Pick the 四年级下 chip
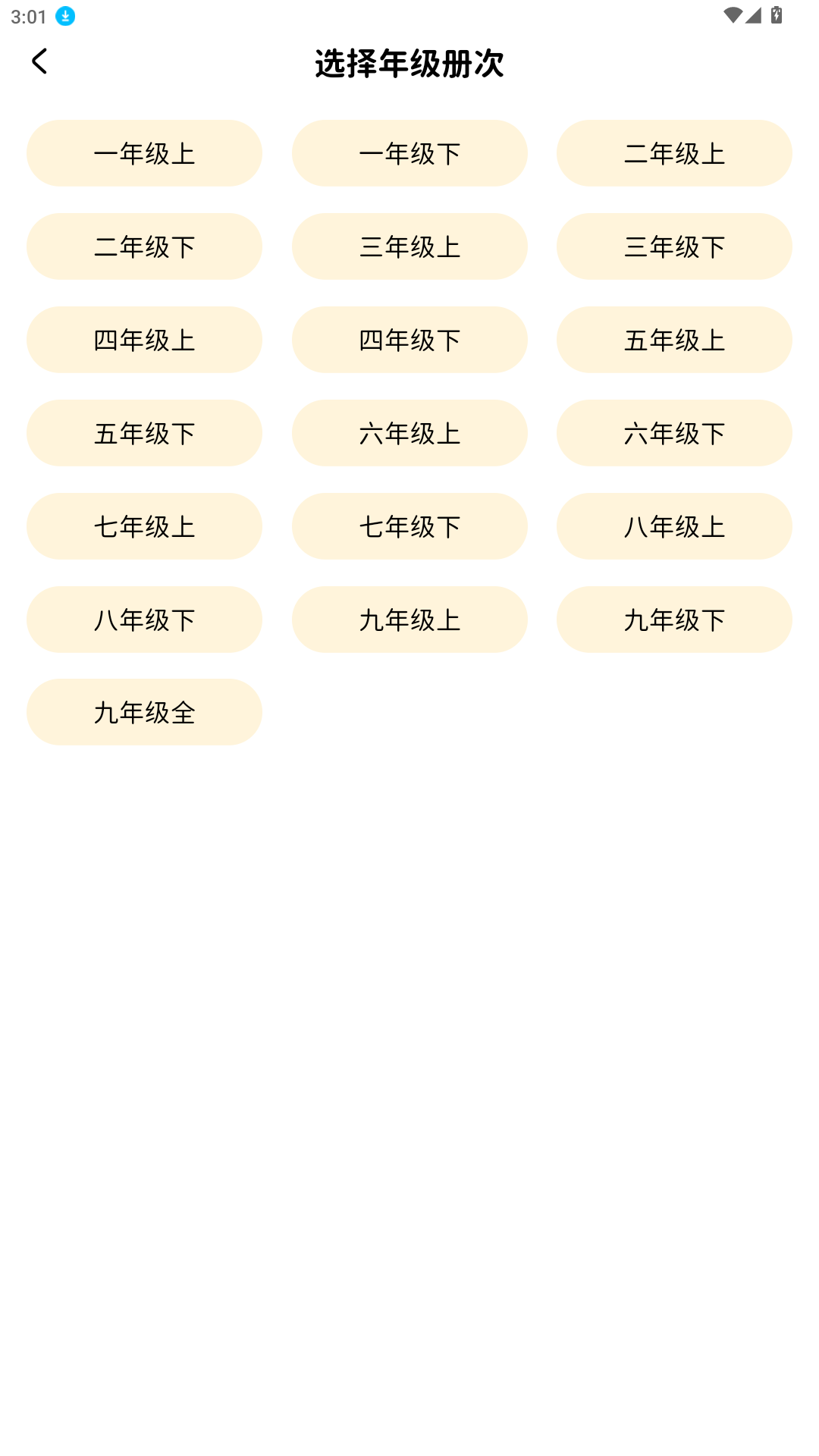The image size is (819, 1456). tap(409, 340)
